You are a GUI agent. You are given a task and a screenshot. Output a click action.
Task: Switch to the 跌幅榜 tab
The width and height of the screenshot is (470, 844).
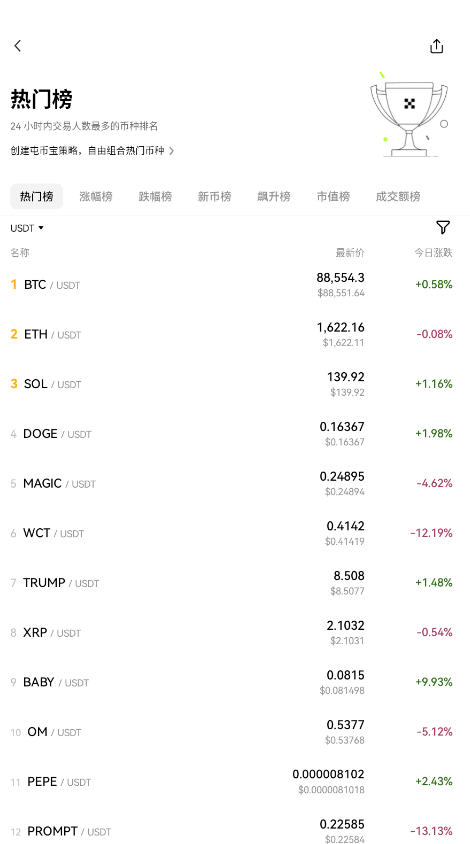[x=155, y=196]
